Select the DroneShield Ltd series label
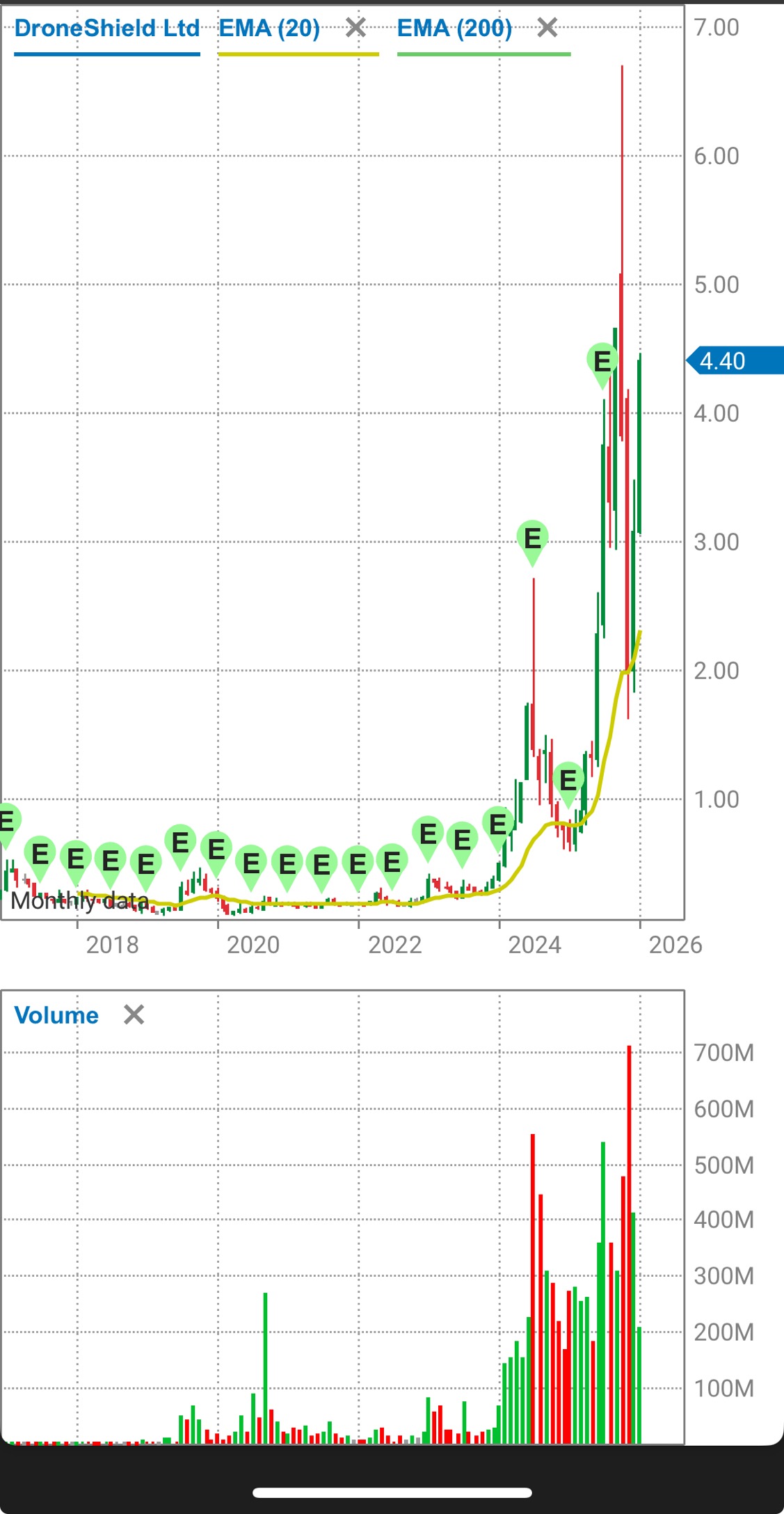The image size is (784, 1514). tap(107, 29)
